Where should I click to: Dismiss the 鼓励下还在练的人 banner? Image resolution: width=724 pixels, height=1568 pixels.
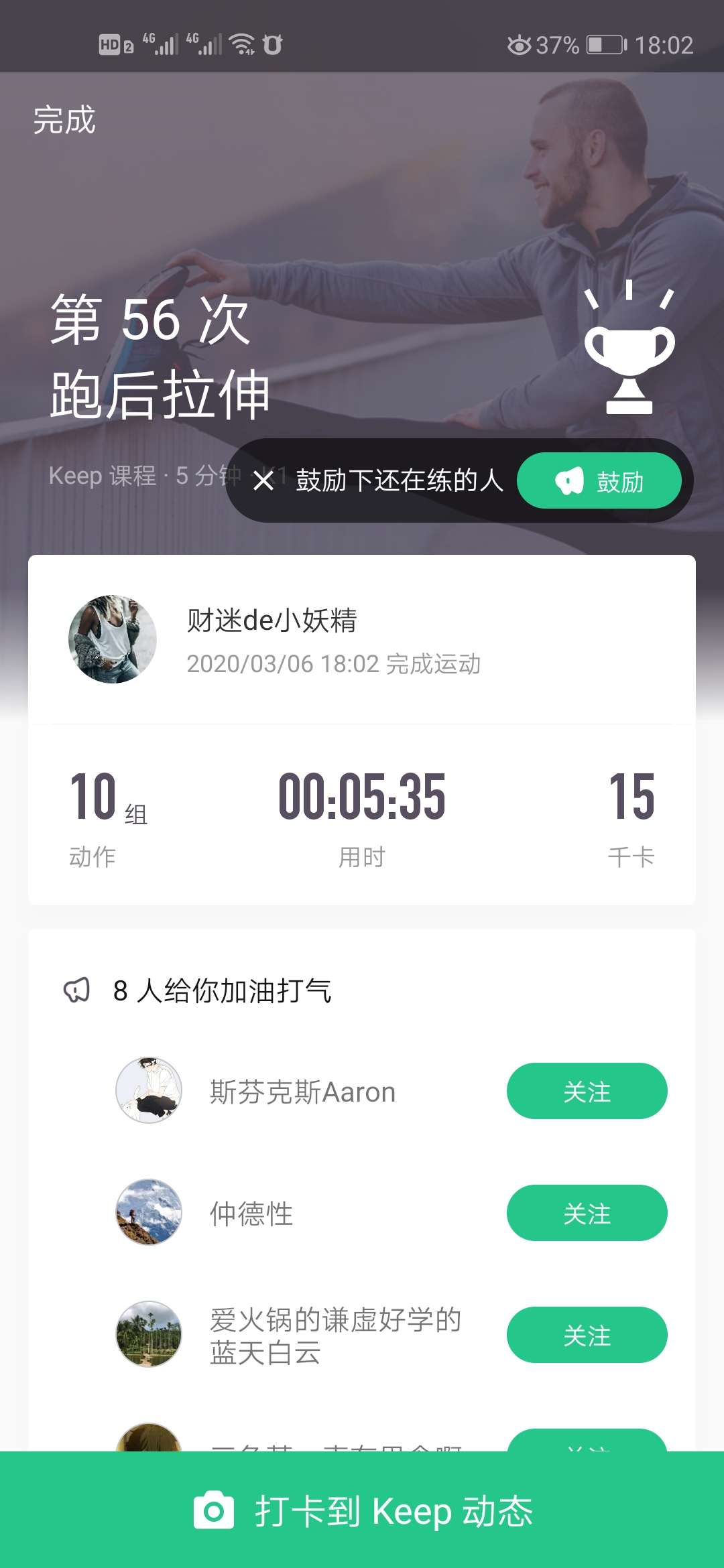tap(264, 480)
